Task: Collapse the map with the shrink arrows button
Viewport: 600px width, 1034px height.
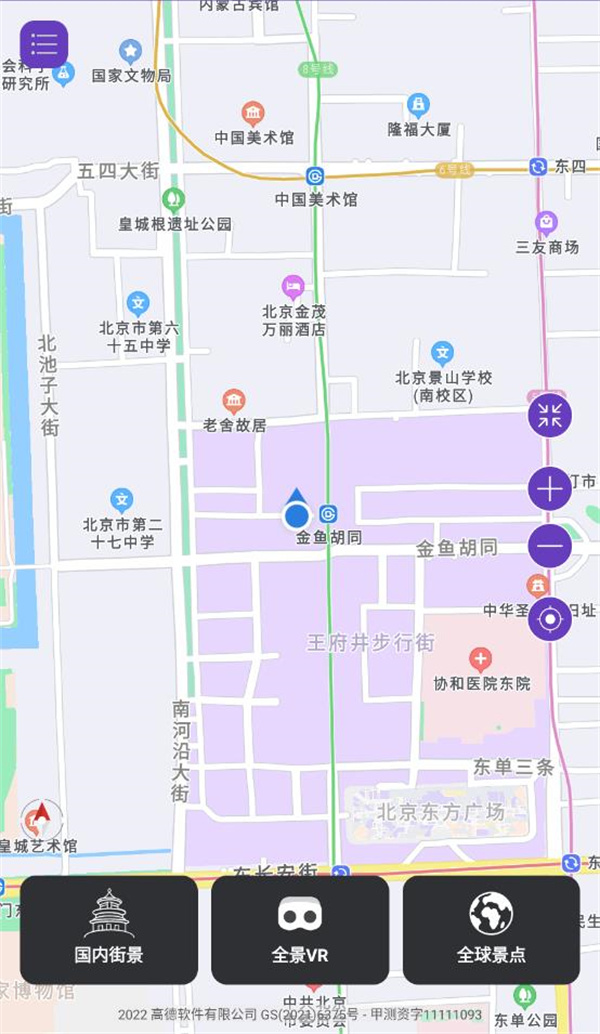Action: [x=550, y=416]
